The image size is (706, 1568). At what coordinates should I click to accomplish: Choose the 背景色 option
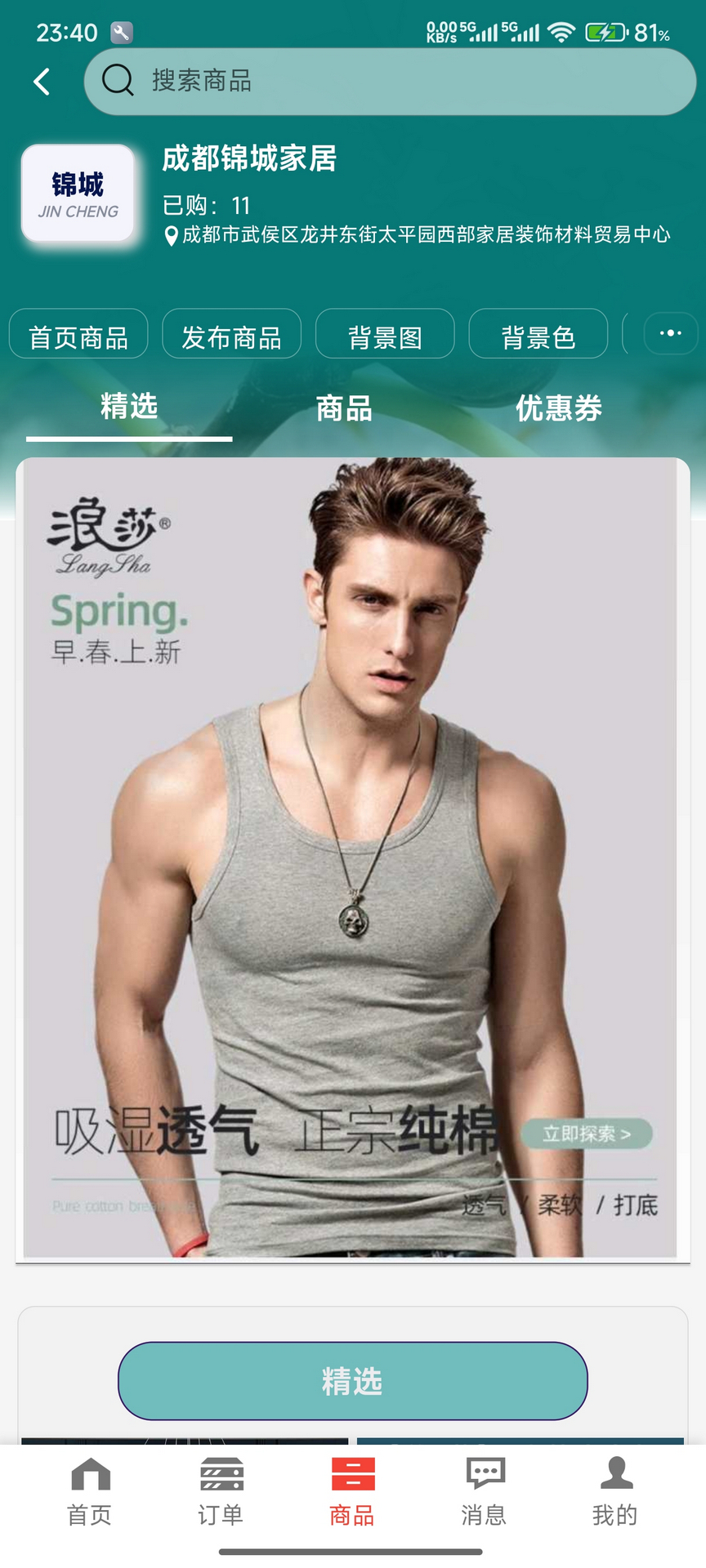[x=538, y=333]
